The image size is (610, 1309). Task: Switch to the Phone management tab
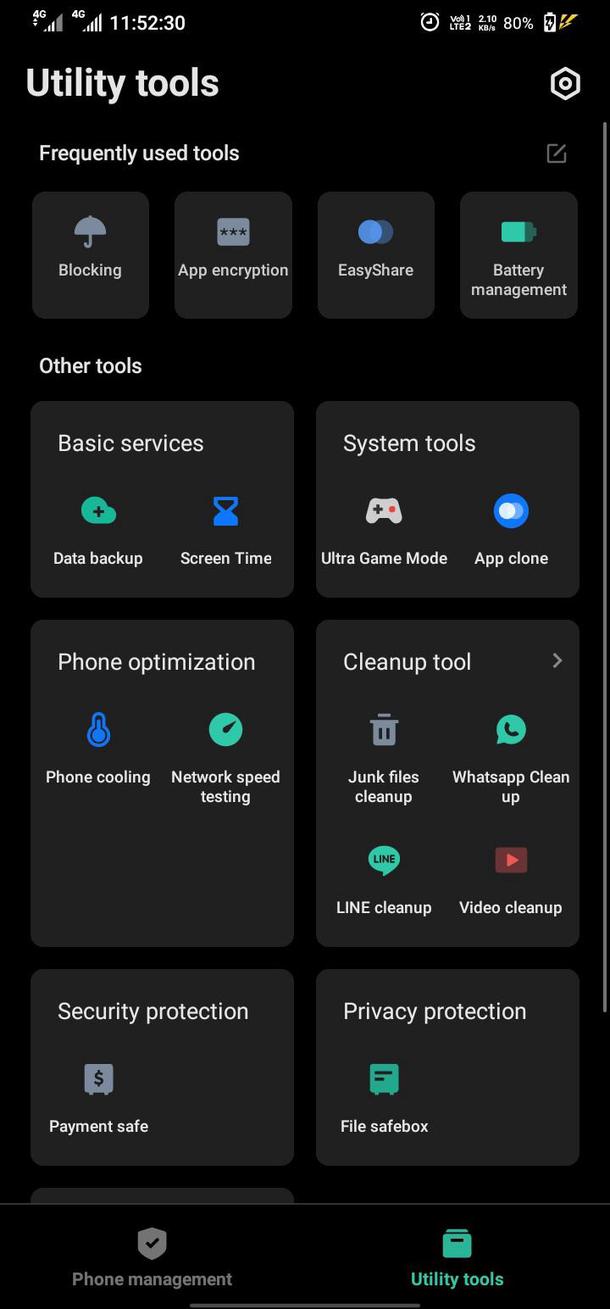(x=152, y=1258)
